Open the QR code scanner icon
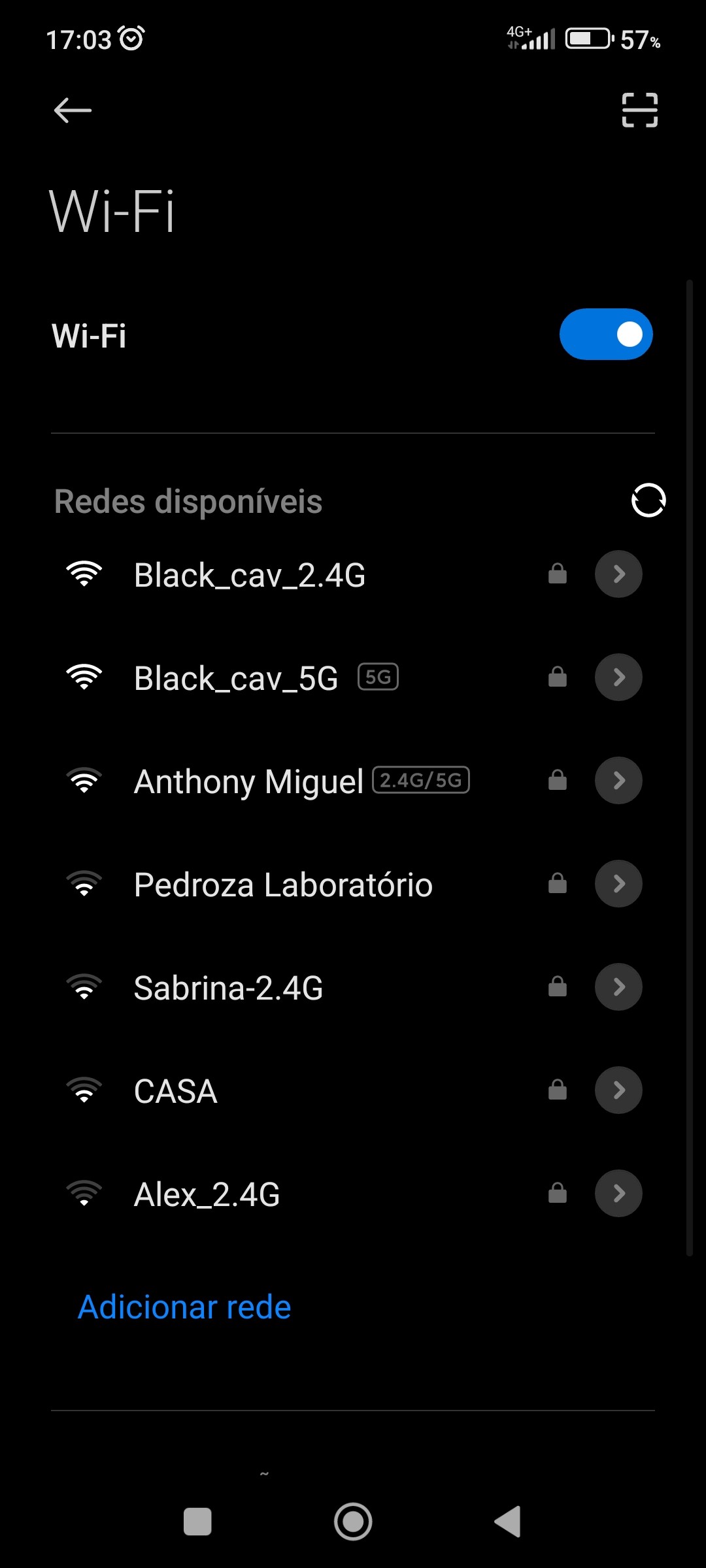This screenshot has width=706, height=1568. (639, 110)
